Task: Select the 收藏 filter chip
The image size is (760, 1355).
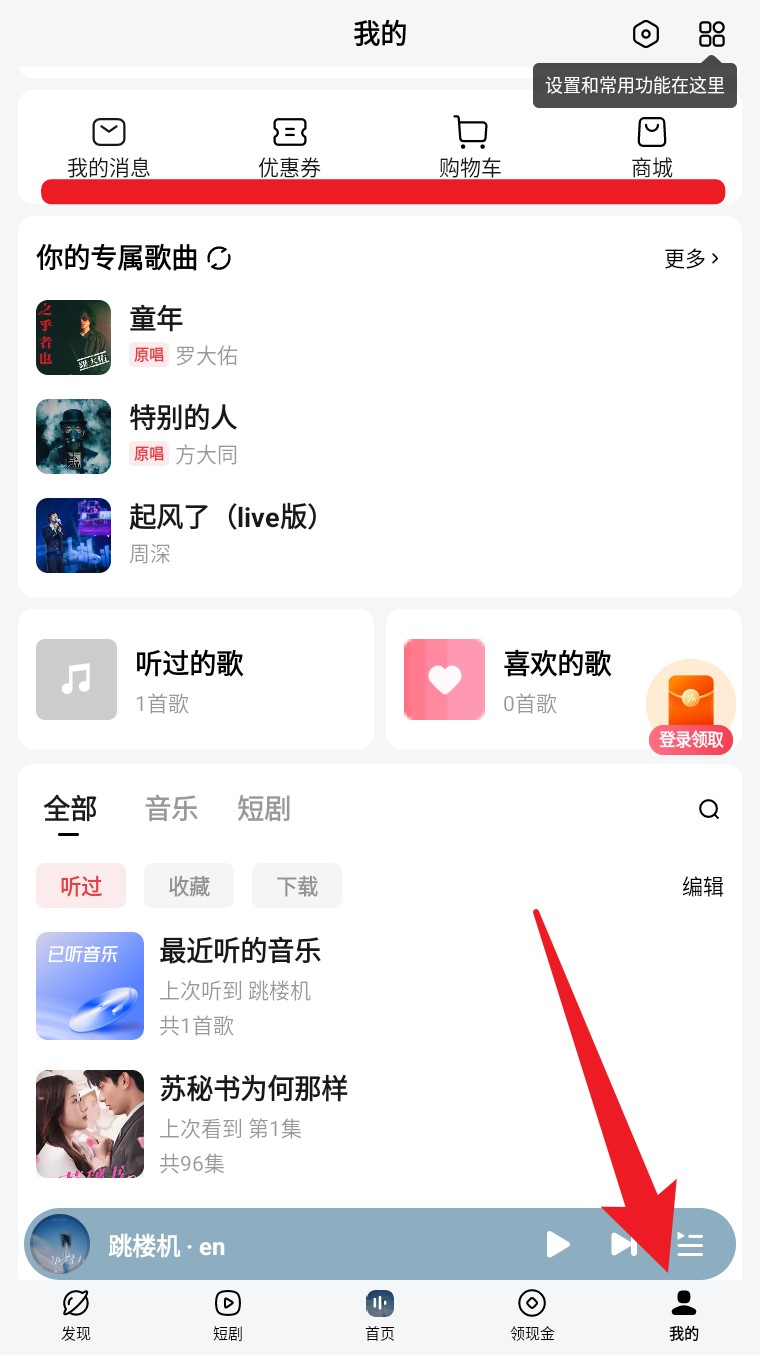Action: point(188,885)
